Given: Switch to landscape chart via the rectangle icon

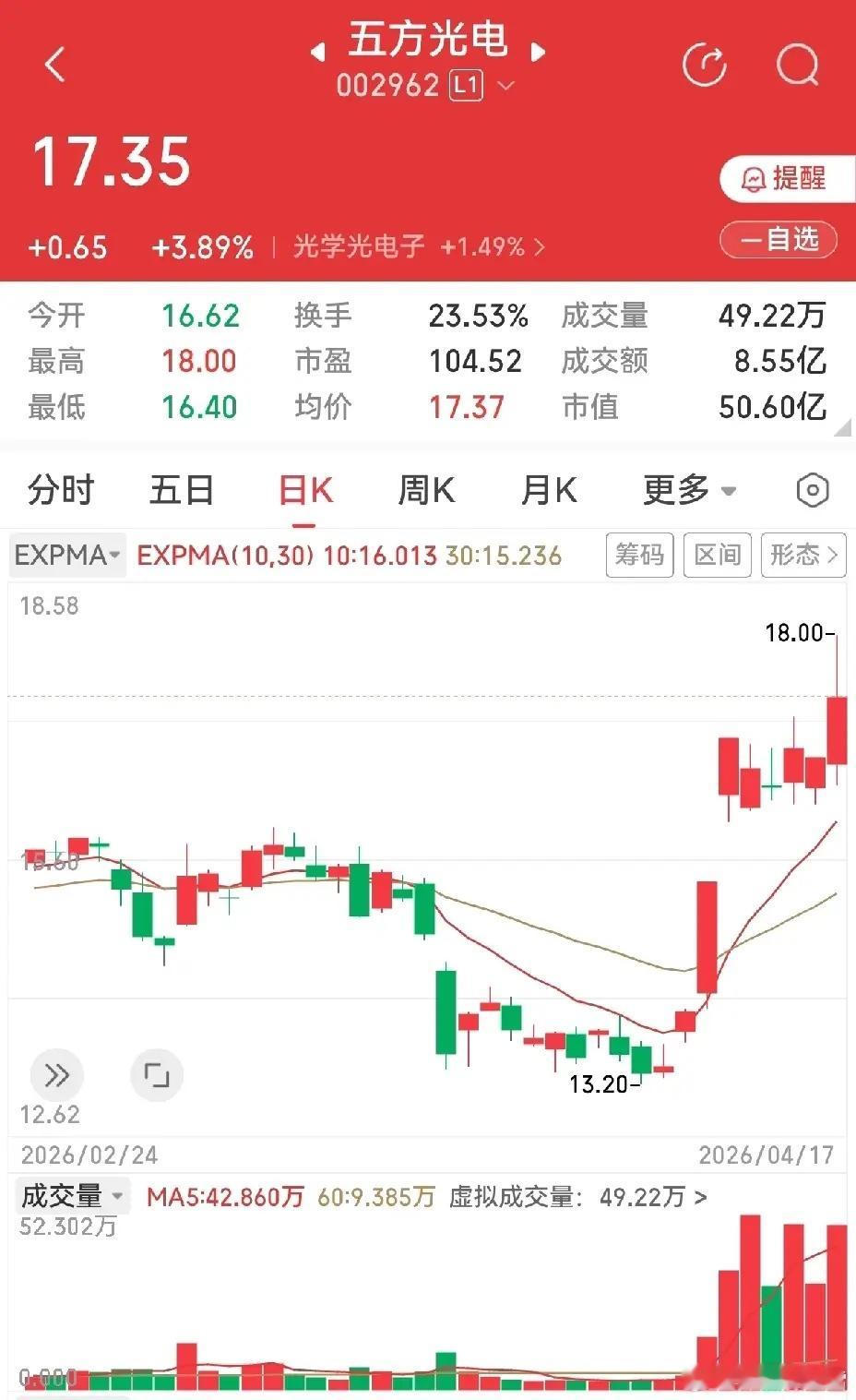Looking at the screenshot, I should (157, 1075).
